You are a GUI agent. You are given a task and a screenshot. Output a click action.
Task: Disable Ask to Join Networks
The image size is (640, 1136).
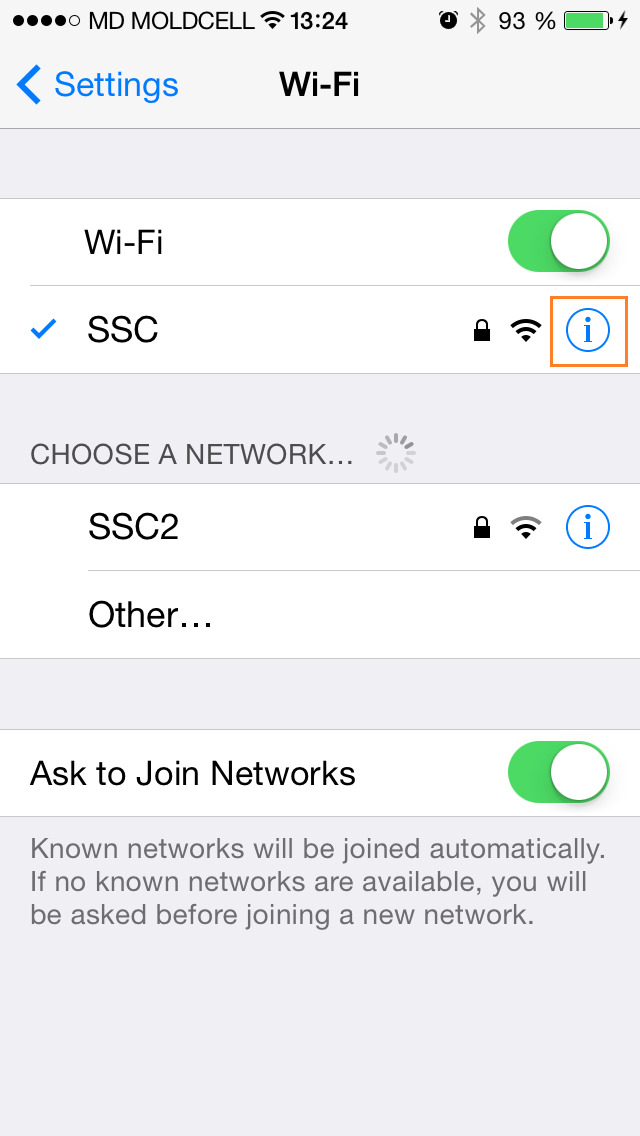coord(559,772)
